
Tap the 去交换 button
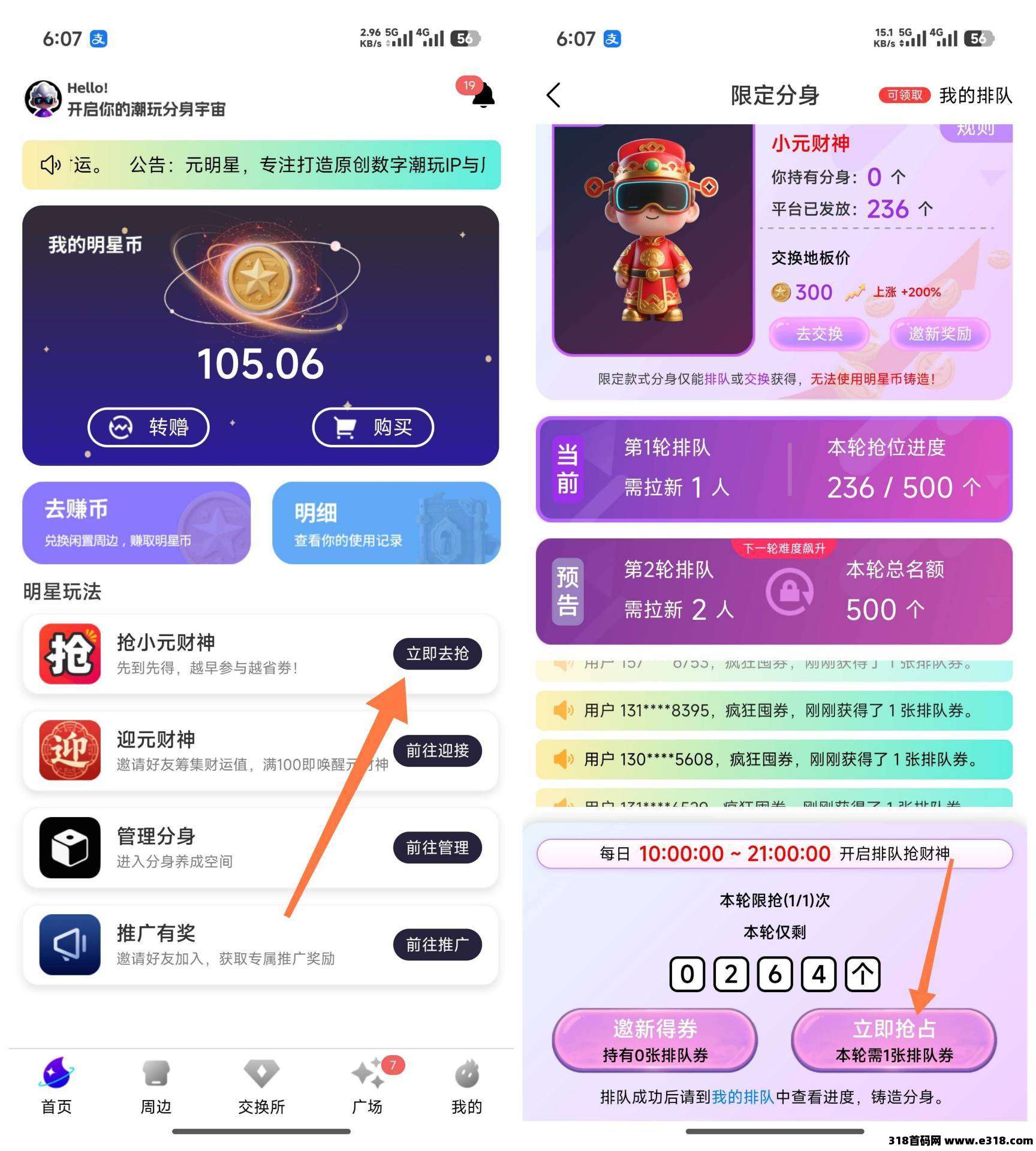(819, 334)
